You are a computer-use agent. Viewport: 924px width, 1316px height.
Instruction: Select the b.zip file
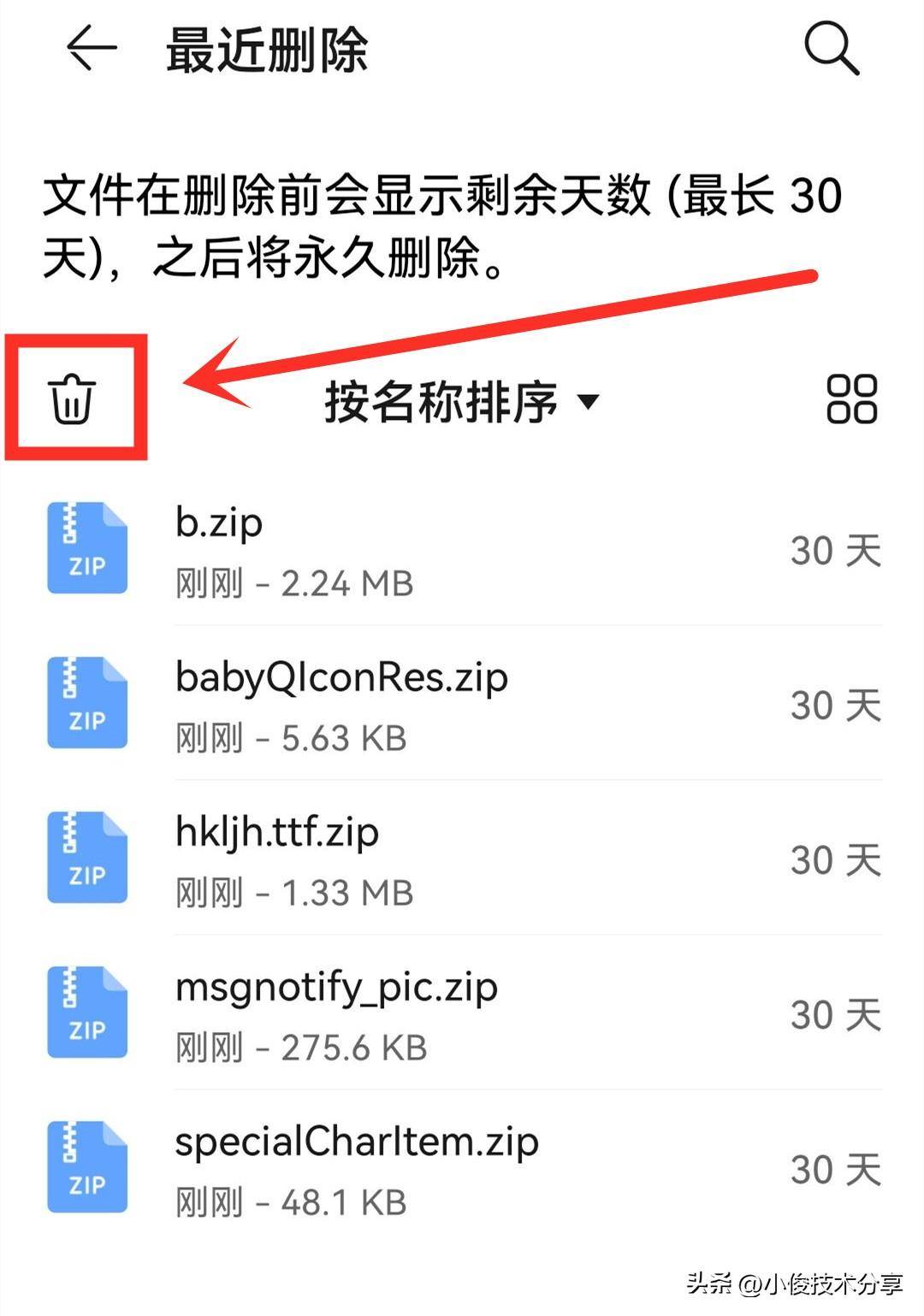[462, 551]
